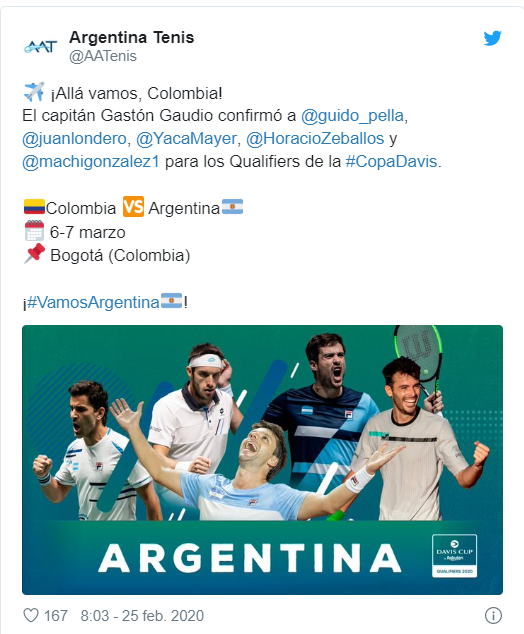Tap the AAT profile avatar

40,47
